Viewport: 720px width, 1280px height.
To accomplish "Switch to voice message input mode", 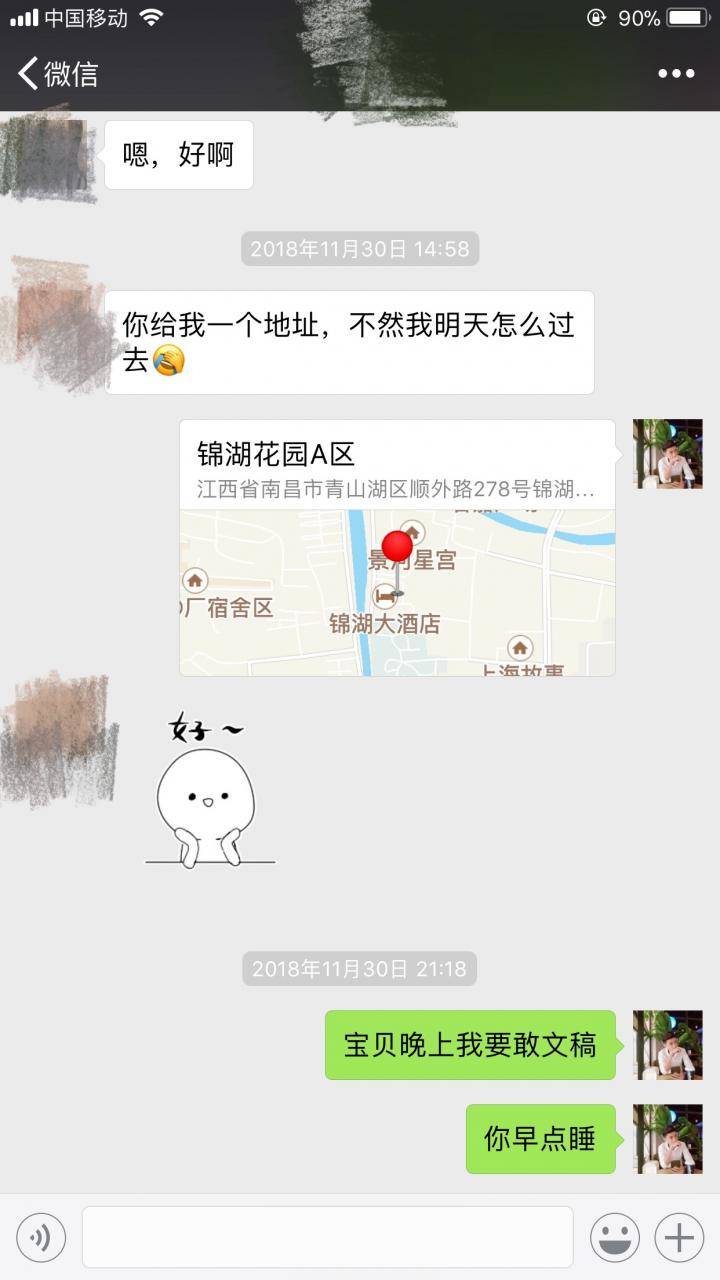I will tap(40, 1237).
